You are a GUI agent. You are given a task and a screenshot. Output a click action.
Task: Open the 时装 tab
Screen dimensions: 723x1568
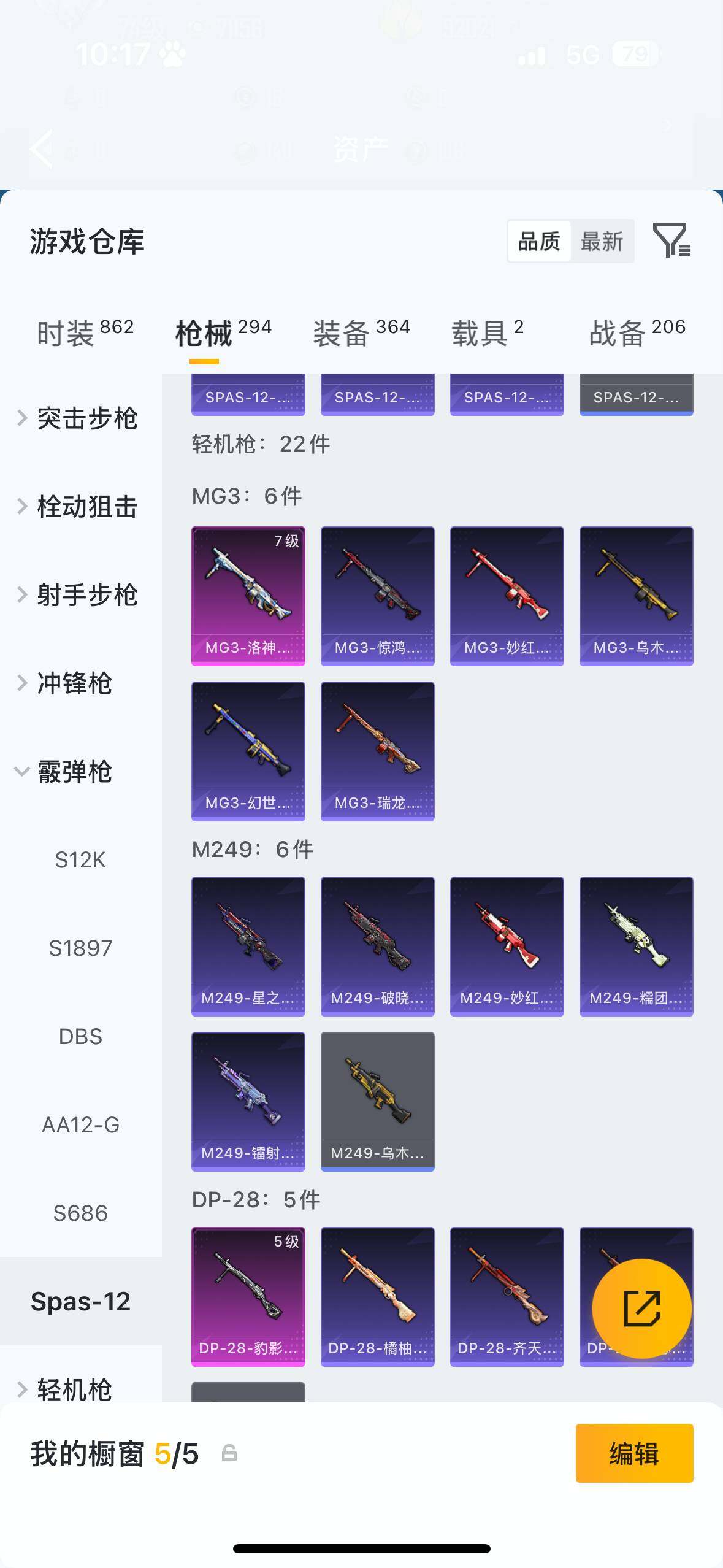coord(67,328)
